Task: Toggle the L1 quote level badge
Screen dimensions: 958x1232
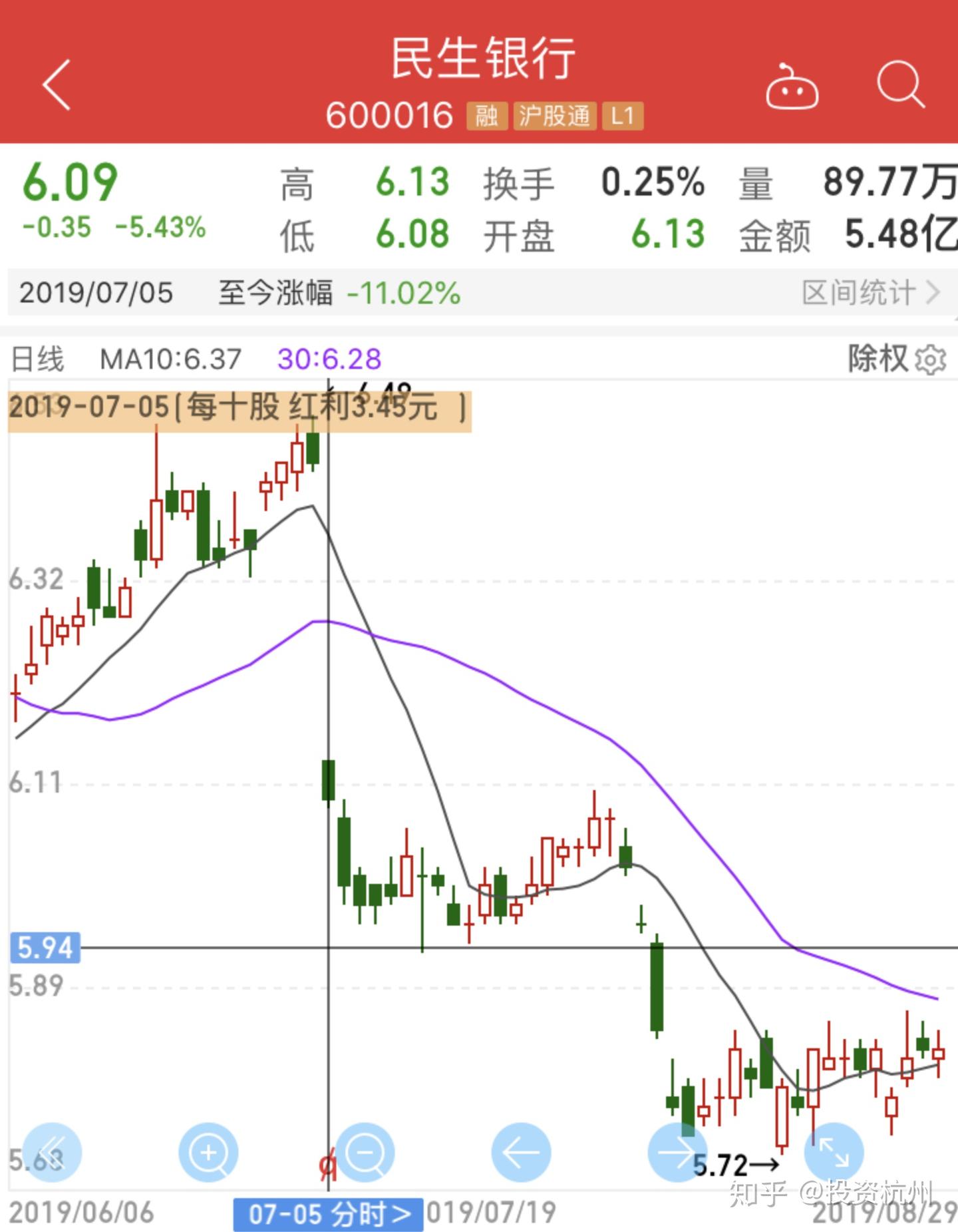Action: click(623, 115)
